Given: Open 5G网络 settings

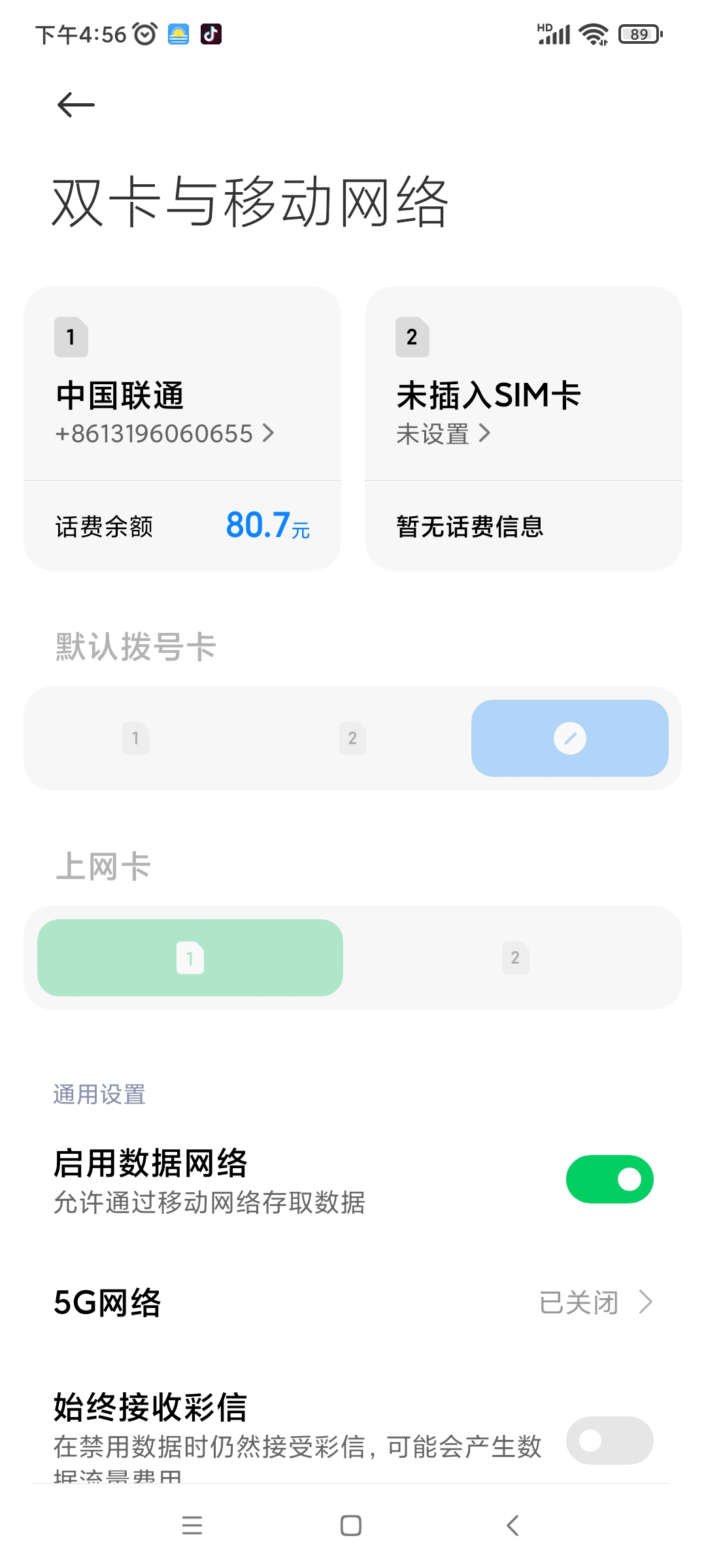Looking at the screenshot, I should [x=353, y=1302].
